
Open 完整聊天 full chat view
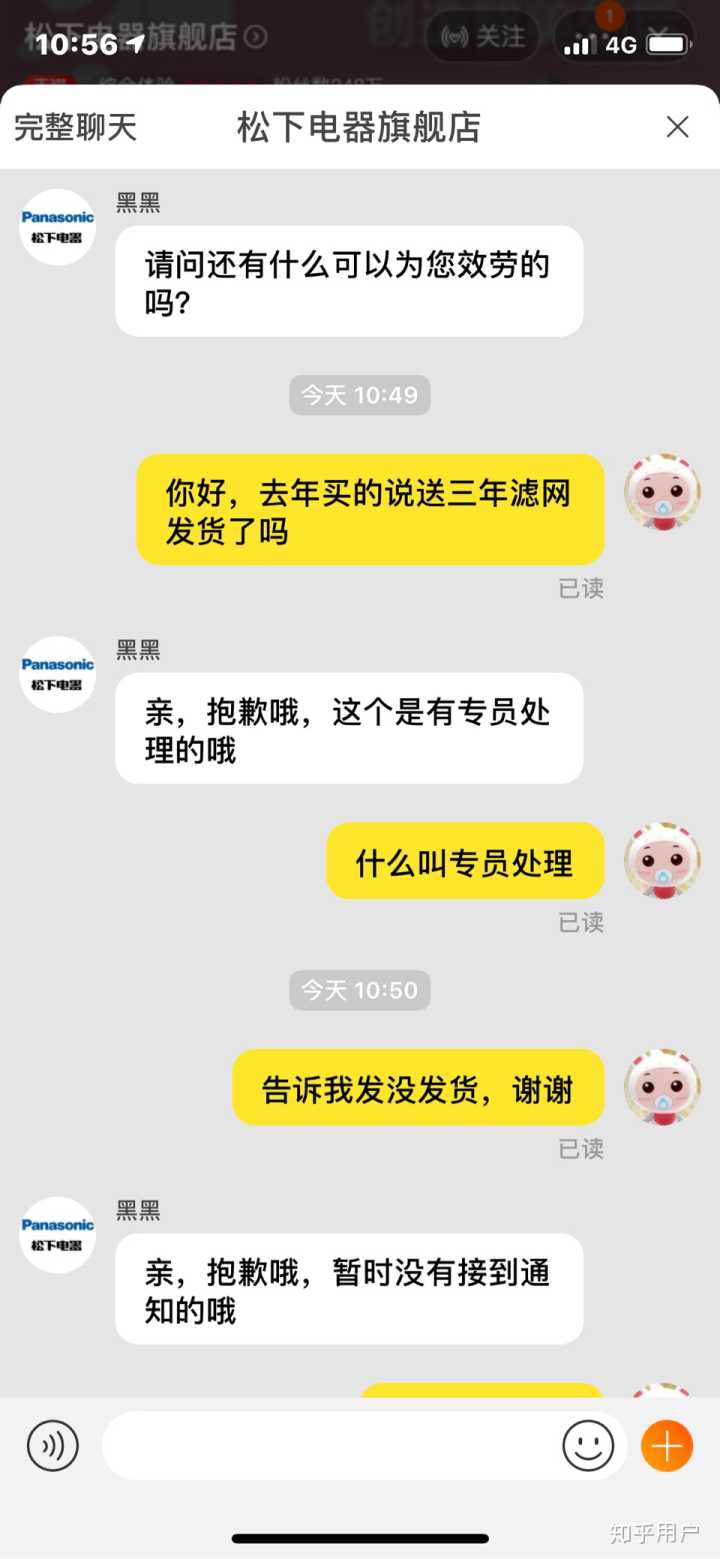coord(75,127)
